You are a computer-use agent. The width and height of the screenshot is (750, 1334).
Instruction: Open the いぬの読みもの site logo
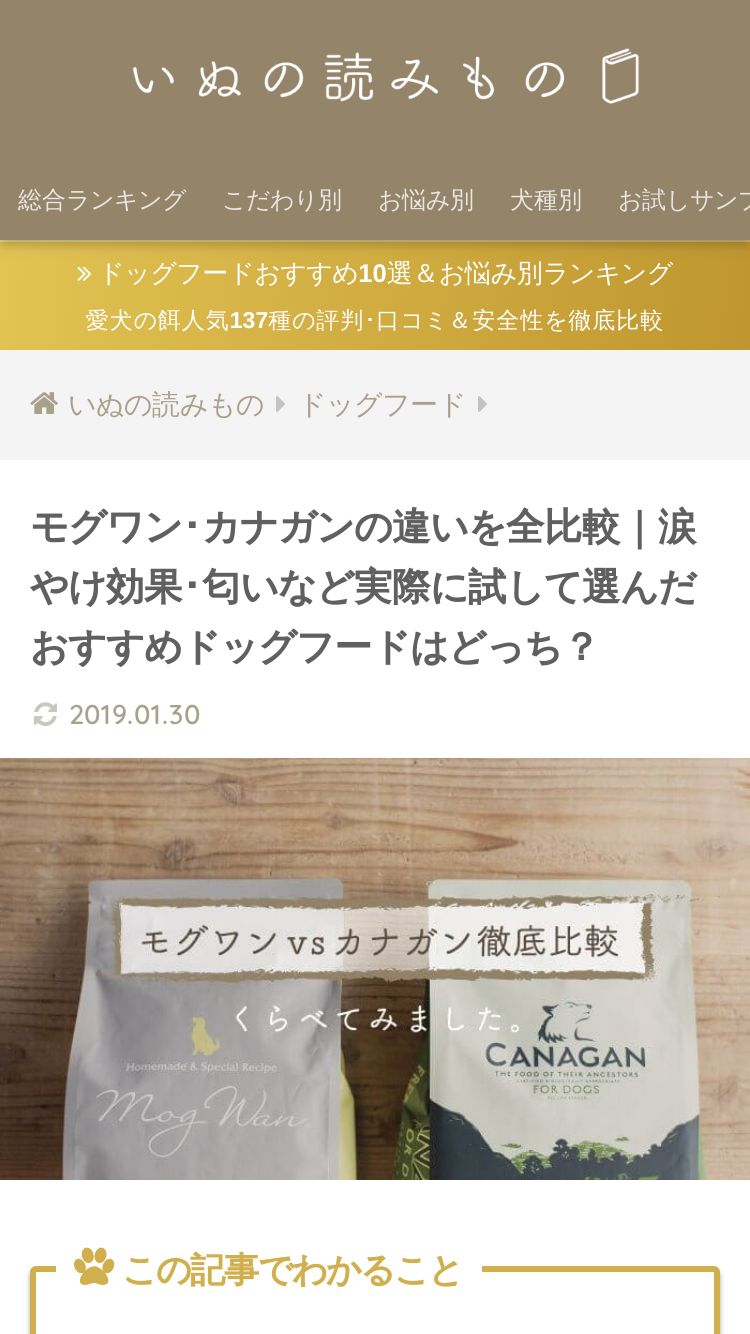(x=386, y=77)
